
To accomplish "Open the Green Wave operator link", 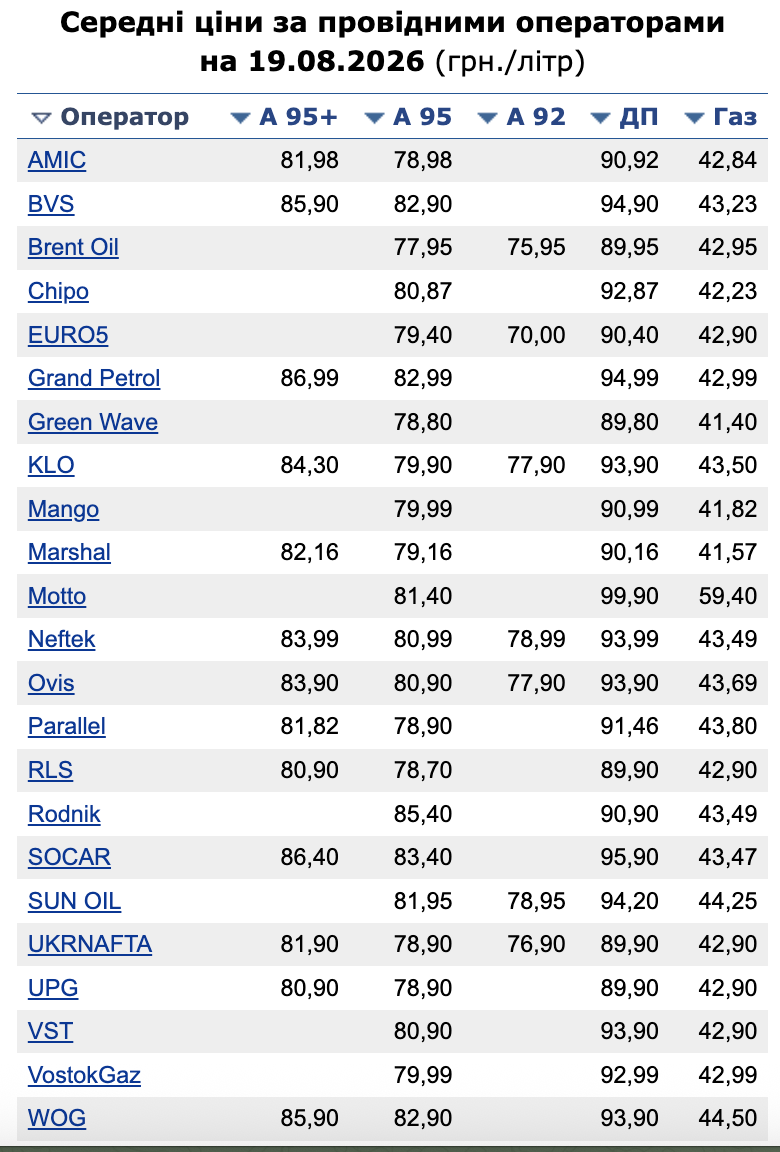I will pyautogui.click(x=93, y=422).
